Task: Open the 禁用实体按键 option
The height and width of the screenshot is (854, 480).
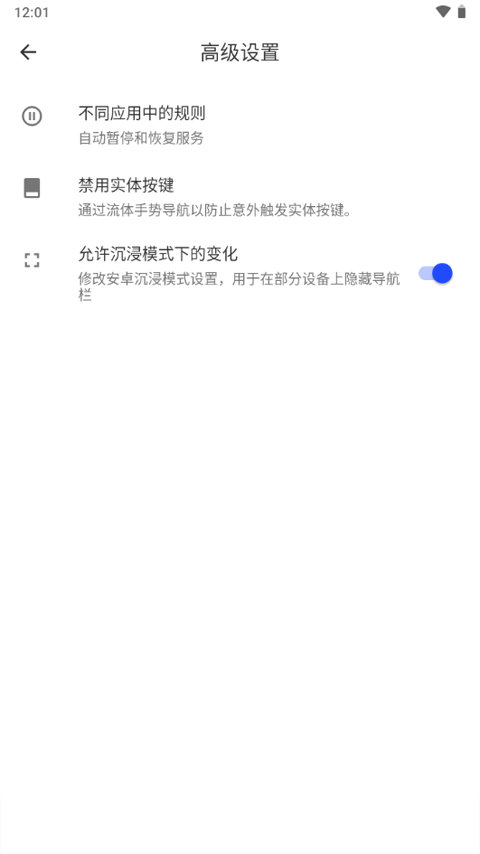Action: click(x=240, y=197)
